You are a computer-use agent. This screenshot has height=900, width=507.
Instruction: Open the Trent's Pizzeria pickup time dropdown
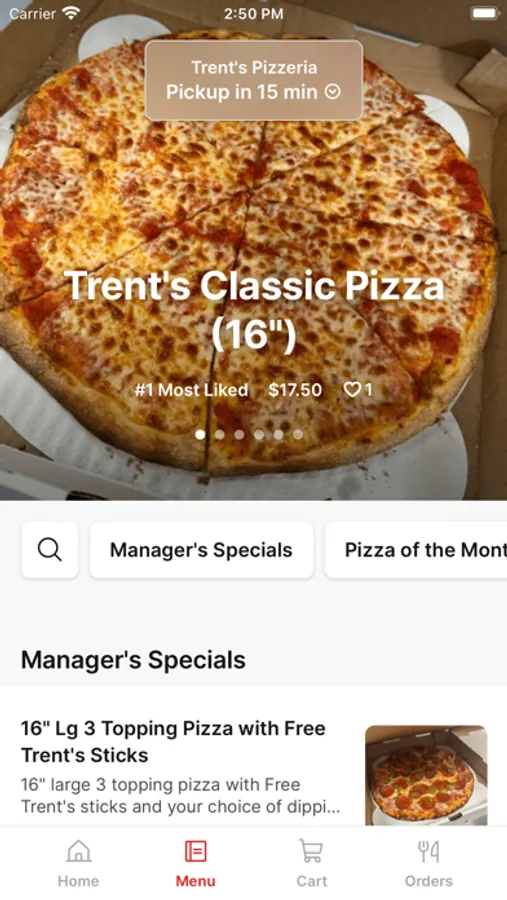tap(254, 80)
